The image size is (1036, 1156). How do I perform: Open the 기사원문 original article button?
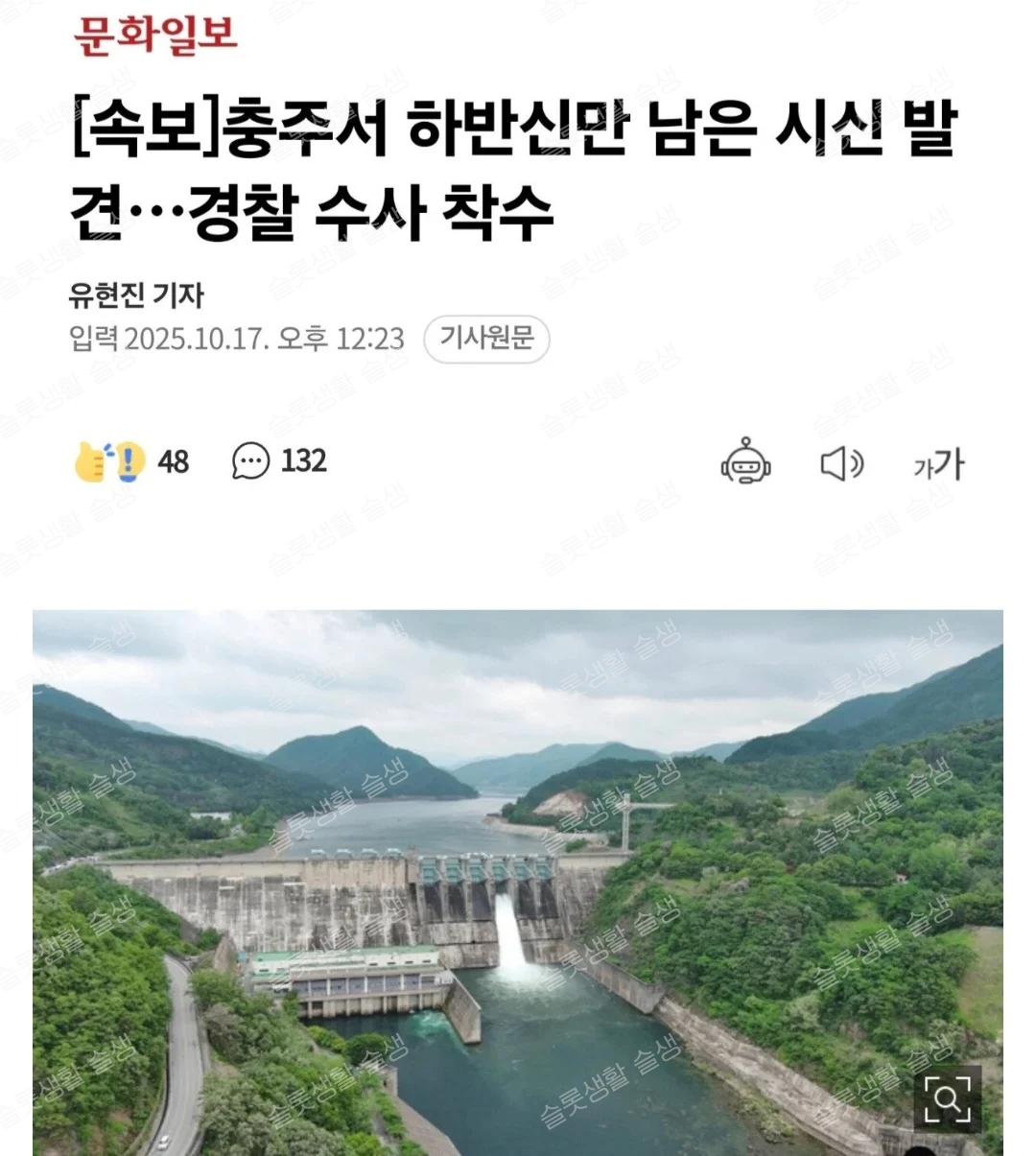(x=486, y=339)
